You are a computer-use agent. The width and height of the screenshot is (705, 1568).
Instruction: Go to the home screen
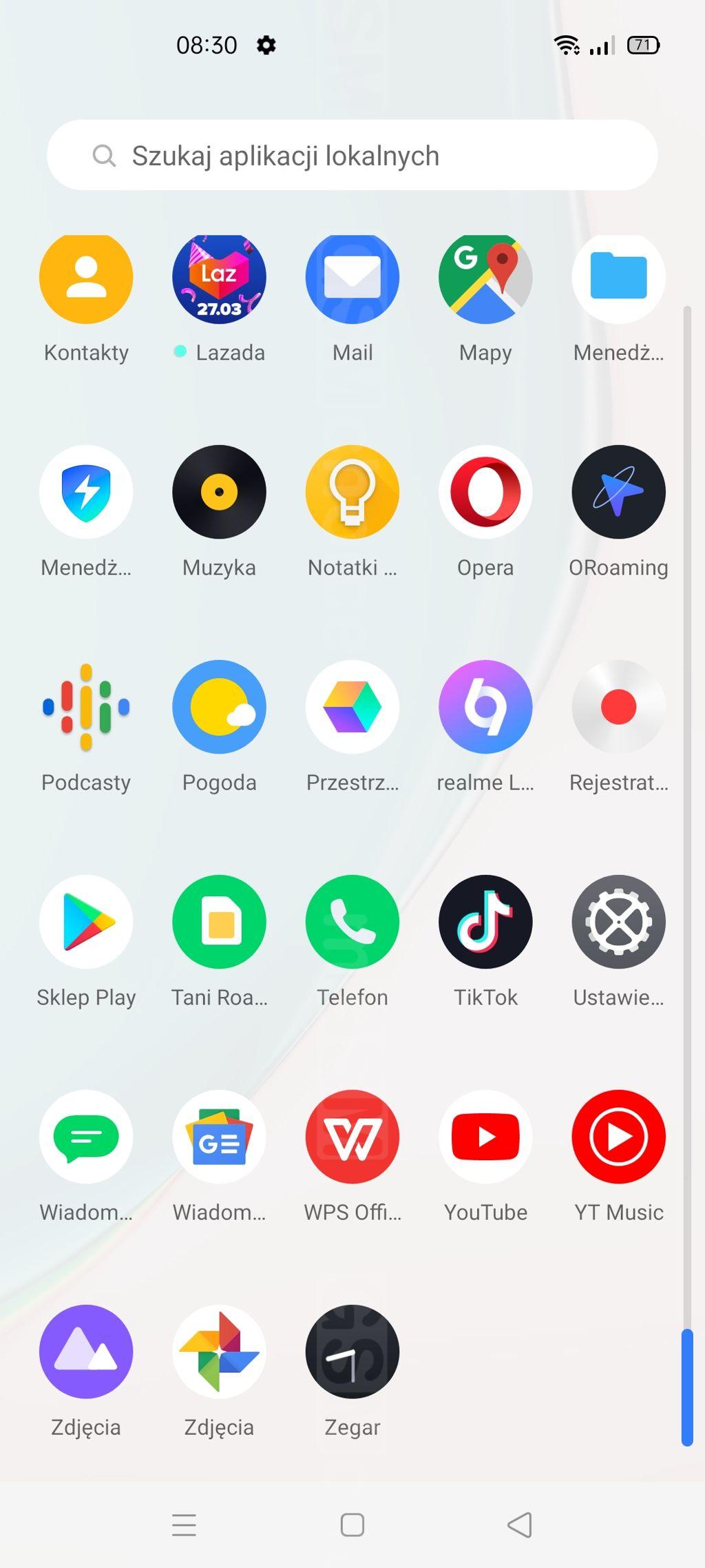coord(352,1525)
